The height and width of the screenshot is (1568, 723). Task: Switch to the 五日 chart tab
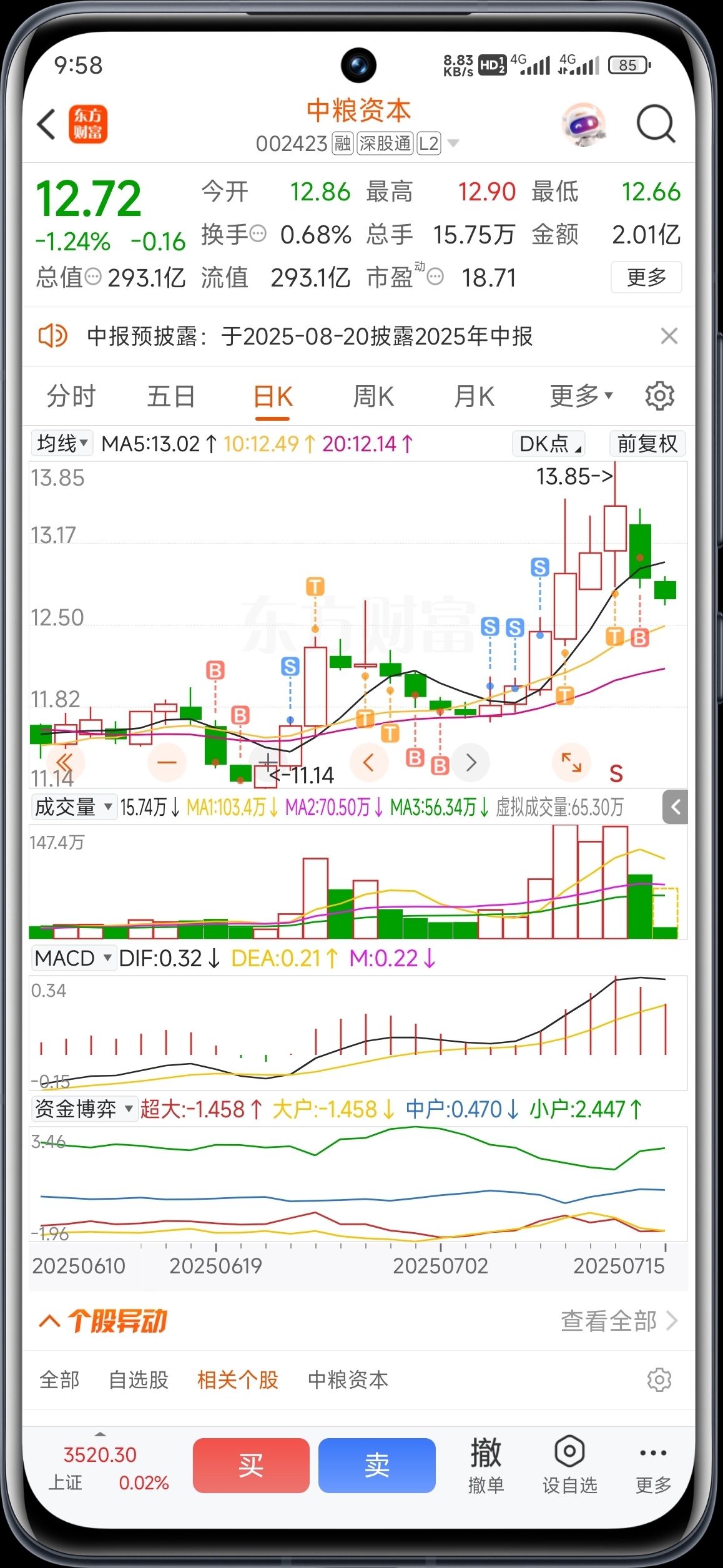(171, 396)
